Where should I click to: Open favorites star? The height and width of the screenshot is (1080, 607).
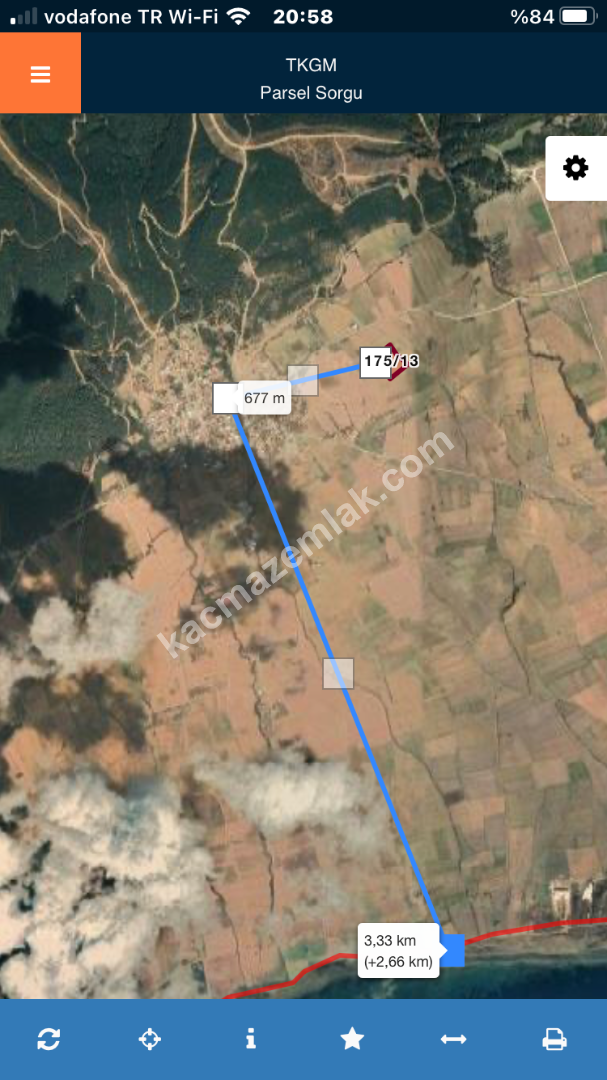[x=352, y=1039]
